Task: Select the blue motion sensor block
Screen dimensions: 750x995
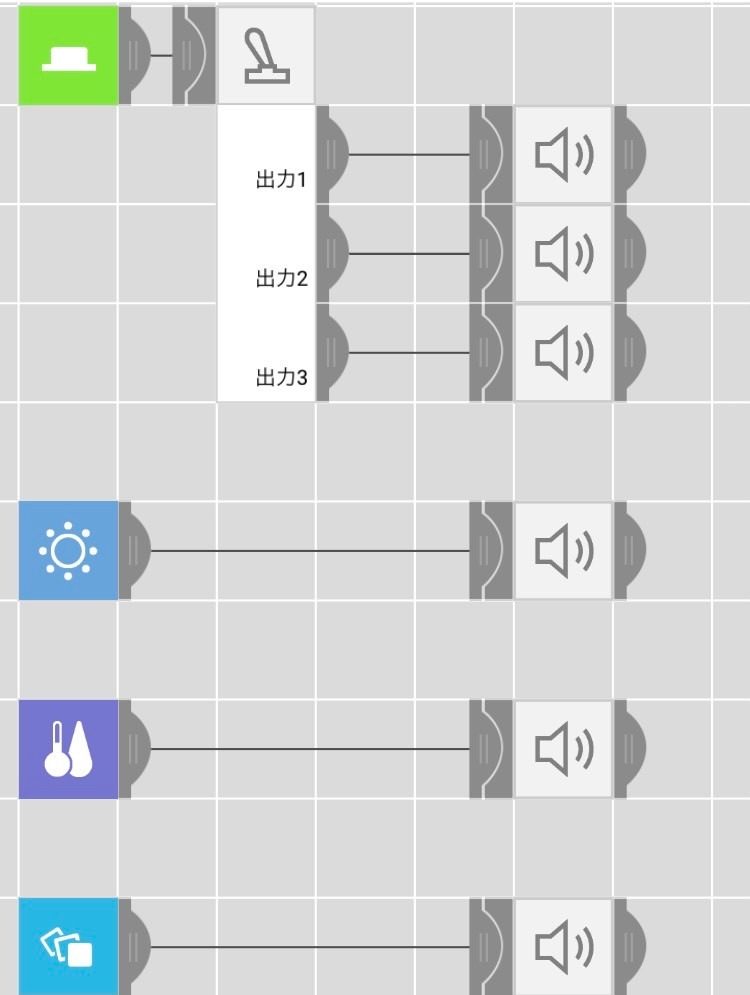Action: [x=68, y=946]
